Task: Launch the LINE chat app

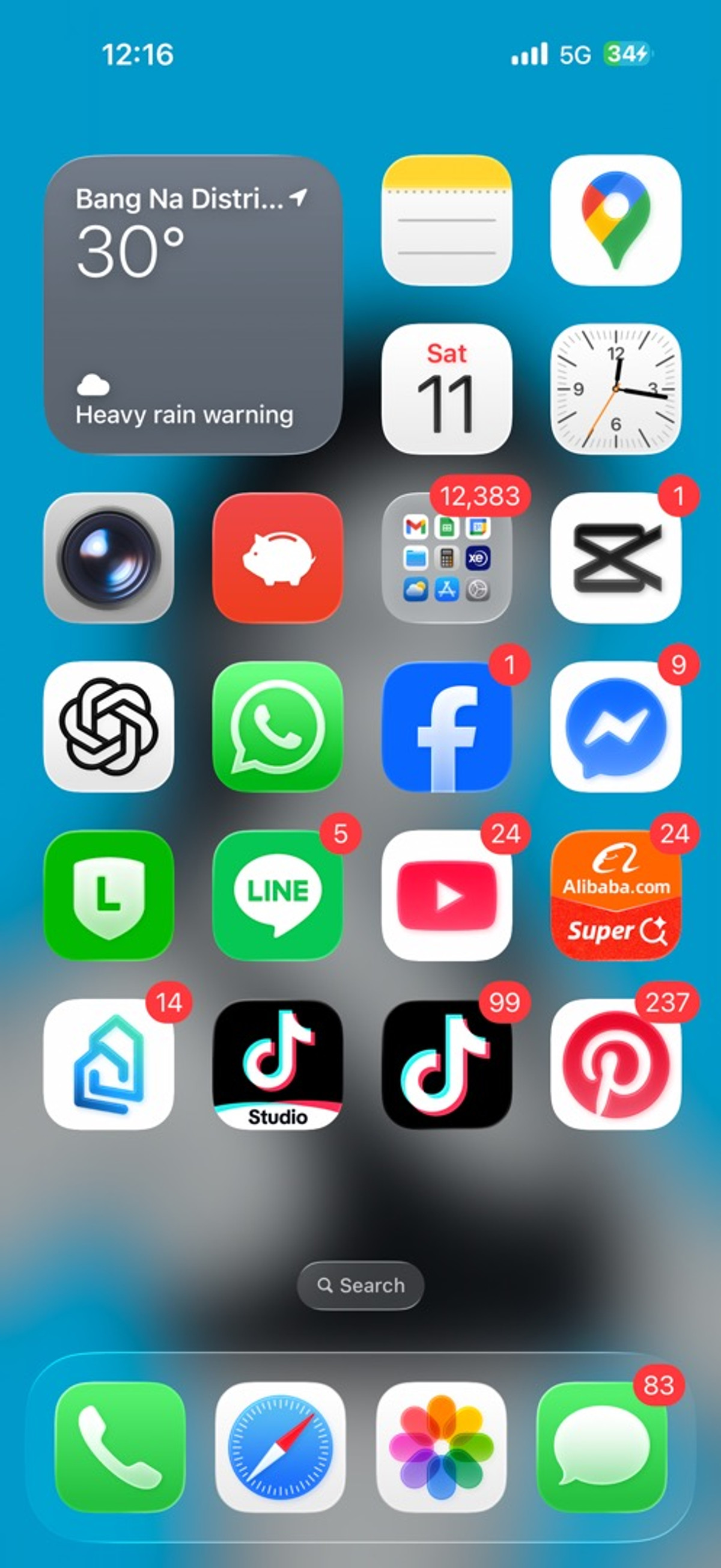Action: click(278, 895)
